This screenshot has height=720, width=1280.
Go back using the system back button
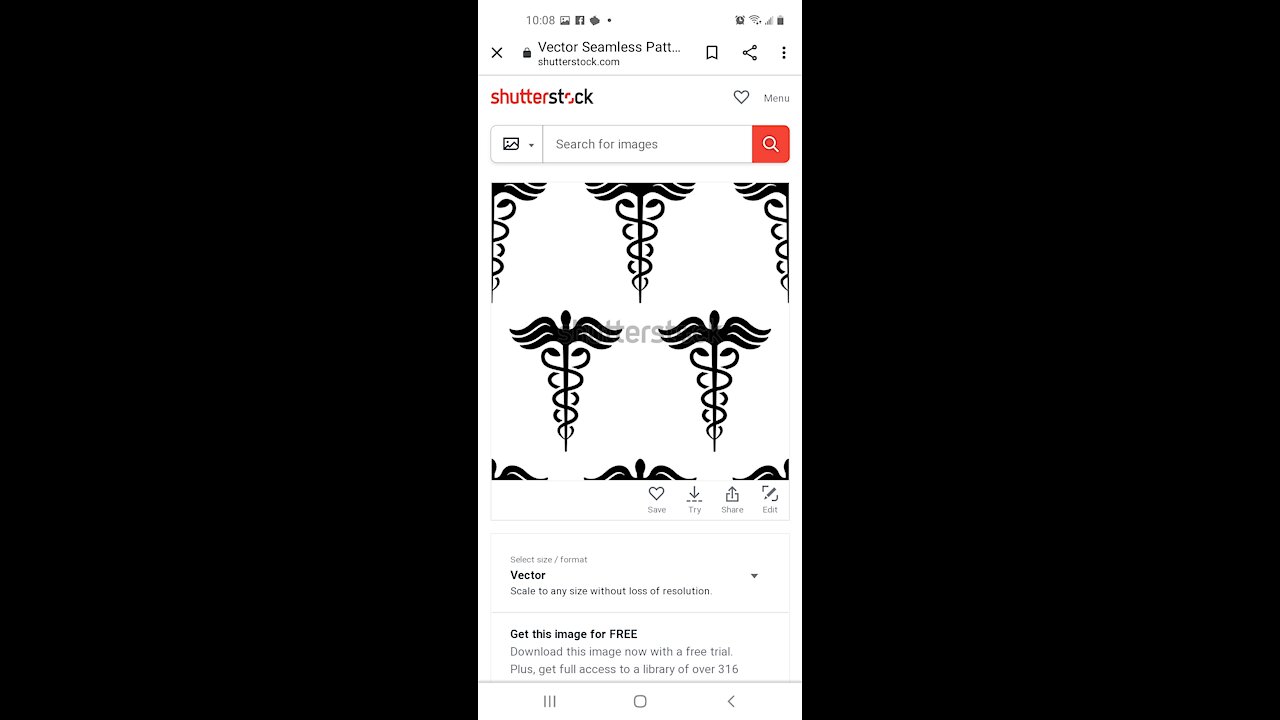[731, 701]
